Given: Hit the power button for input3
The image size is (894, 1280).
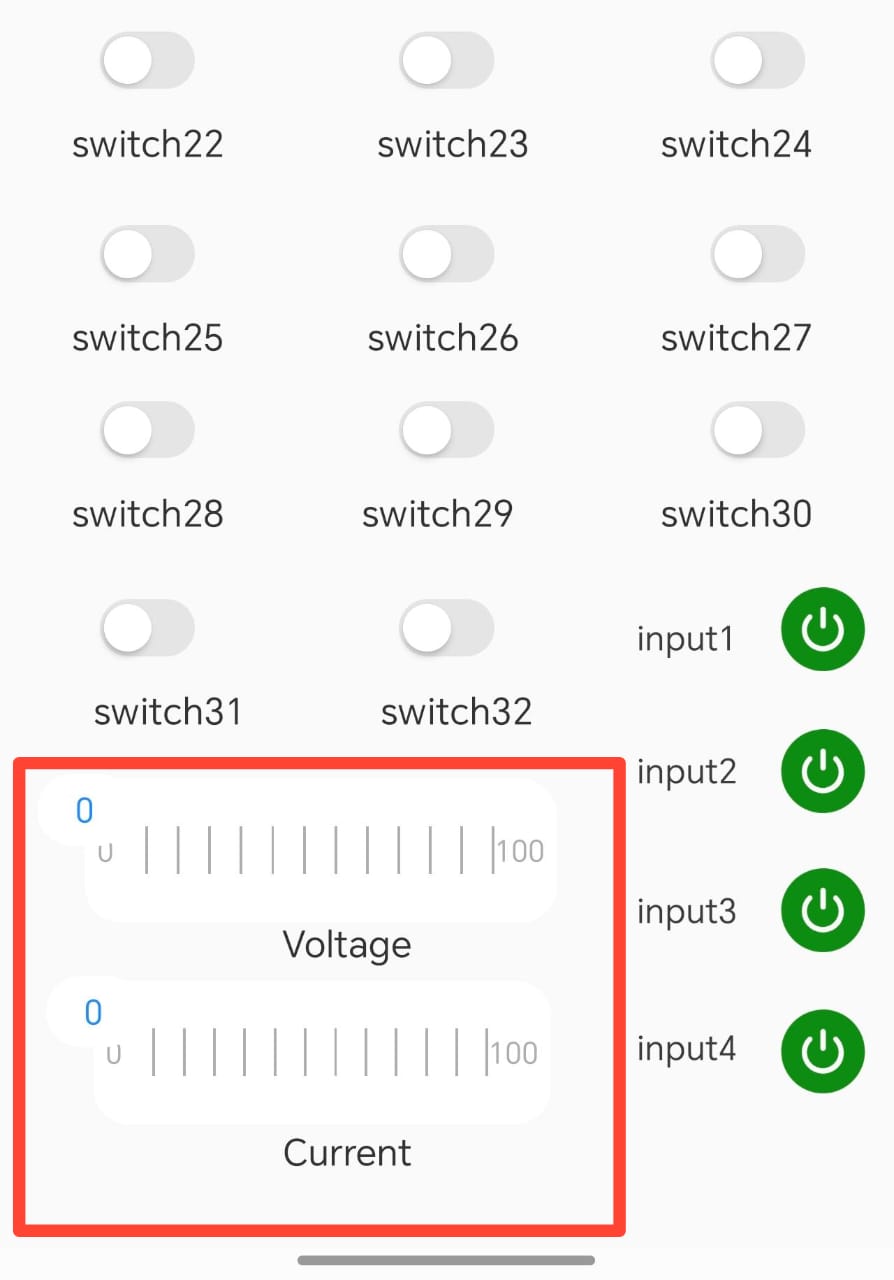Looking at the screenshot, I should point(822,910).
